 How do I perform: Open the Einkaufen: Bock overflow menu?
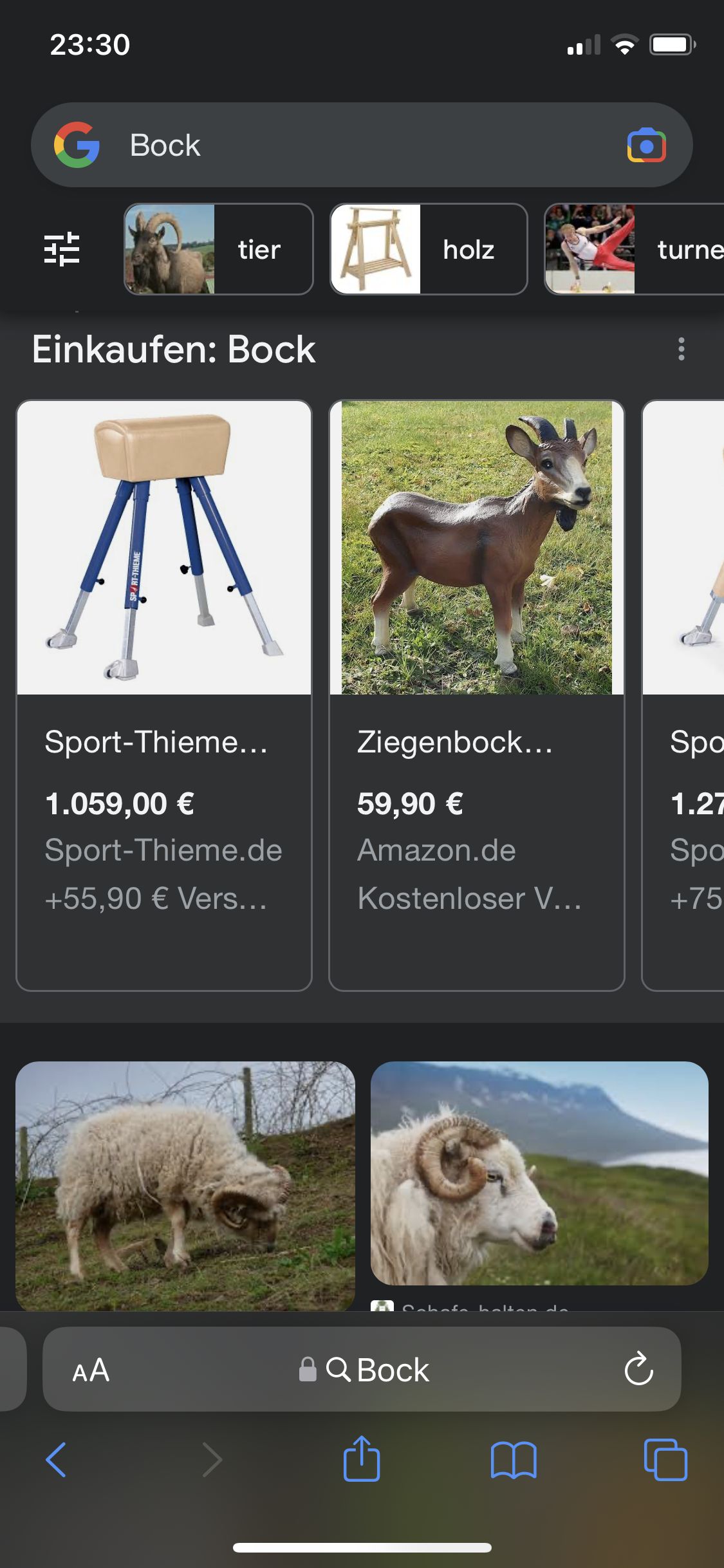(x=681, y=349)
